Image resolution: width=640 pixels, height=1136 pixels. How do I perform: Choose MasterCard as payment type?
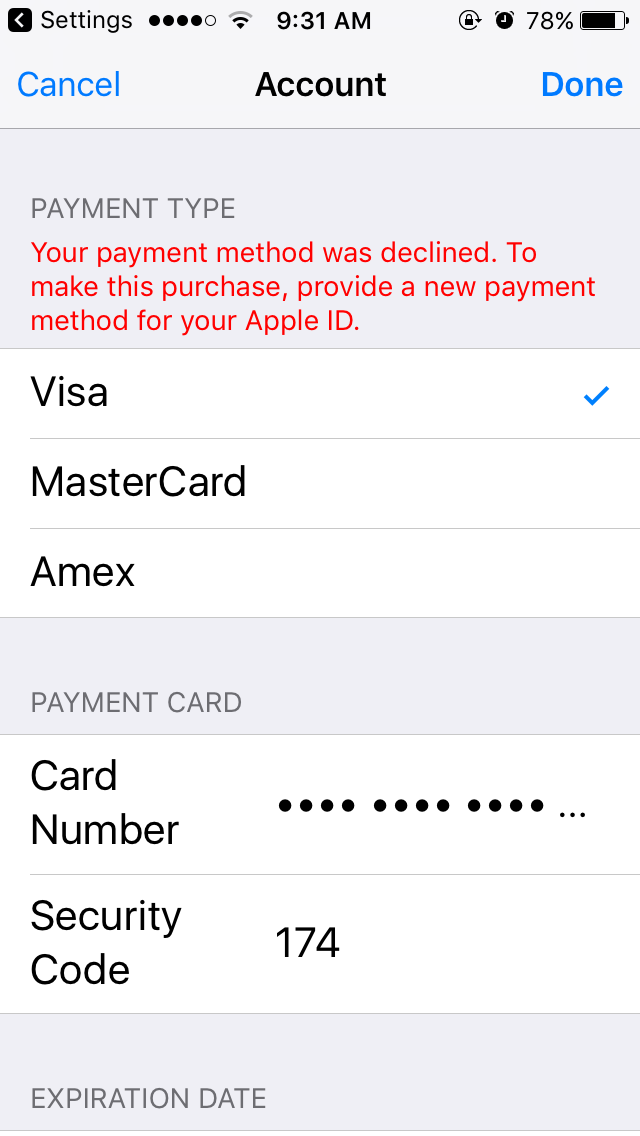point(320,483)
